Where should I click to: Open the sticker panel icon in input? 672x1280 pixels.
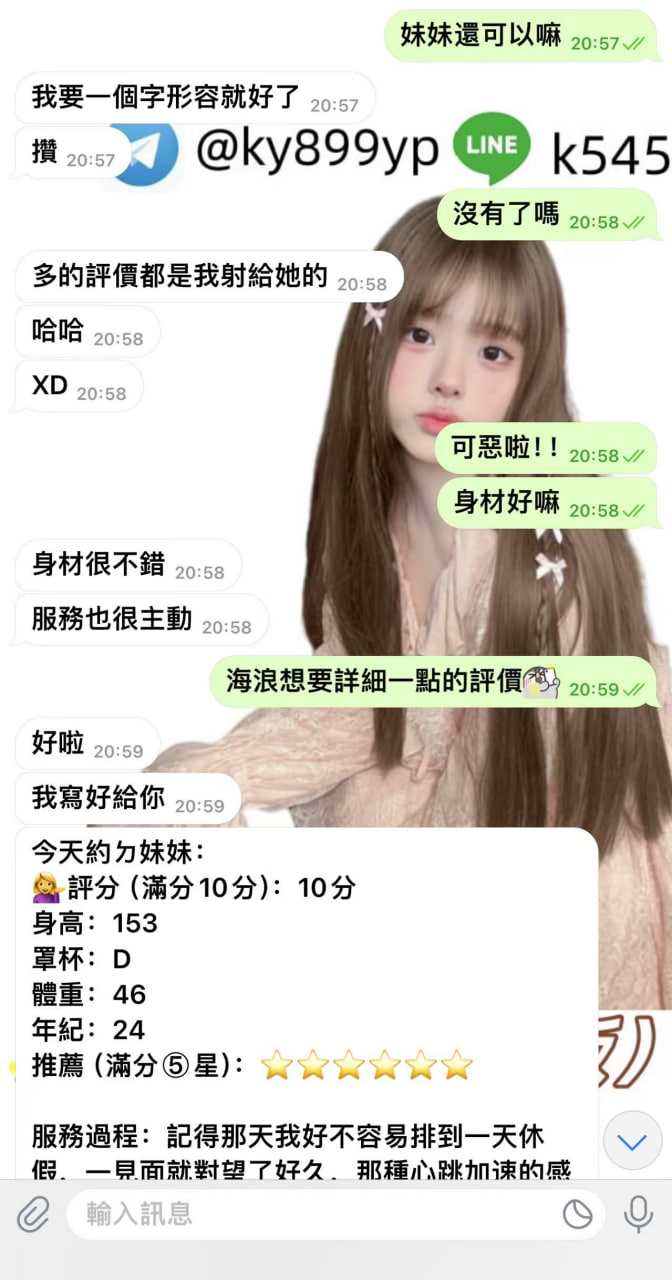(x=578, y=1215)
